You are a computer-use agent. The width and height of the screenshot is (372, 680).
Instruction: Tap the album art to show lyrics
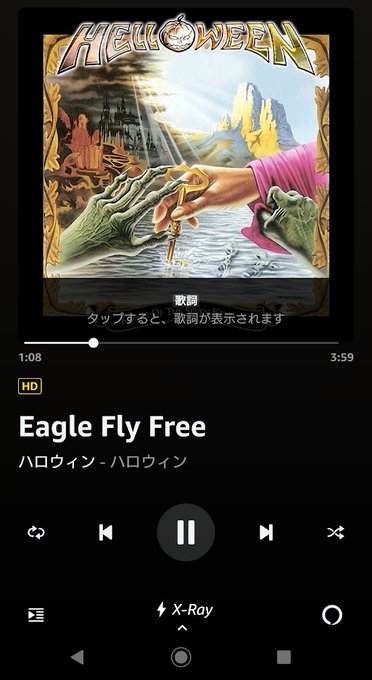point(186,175)
